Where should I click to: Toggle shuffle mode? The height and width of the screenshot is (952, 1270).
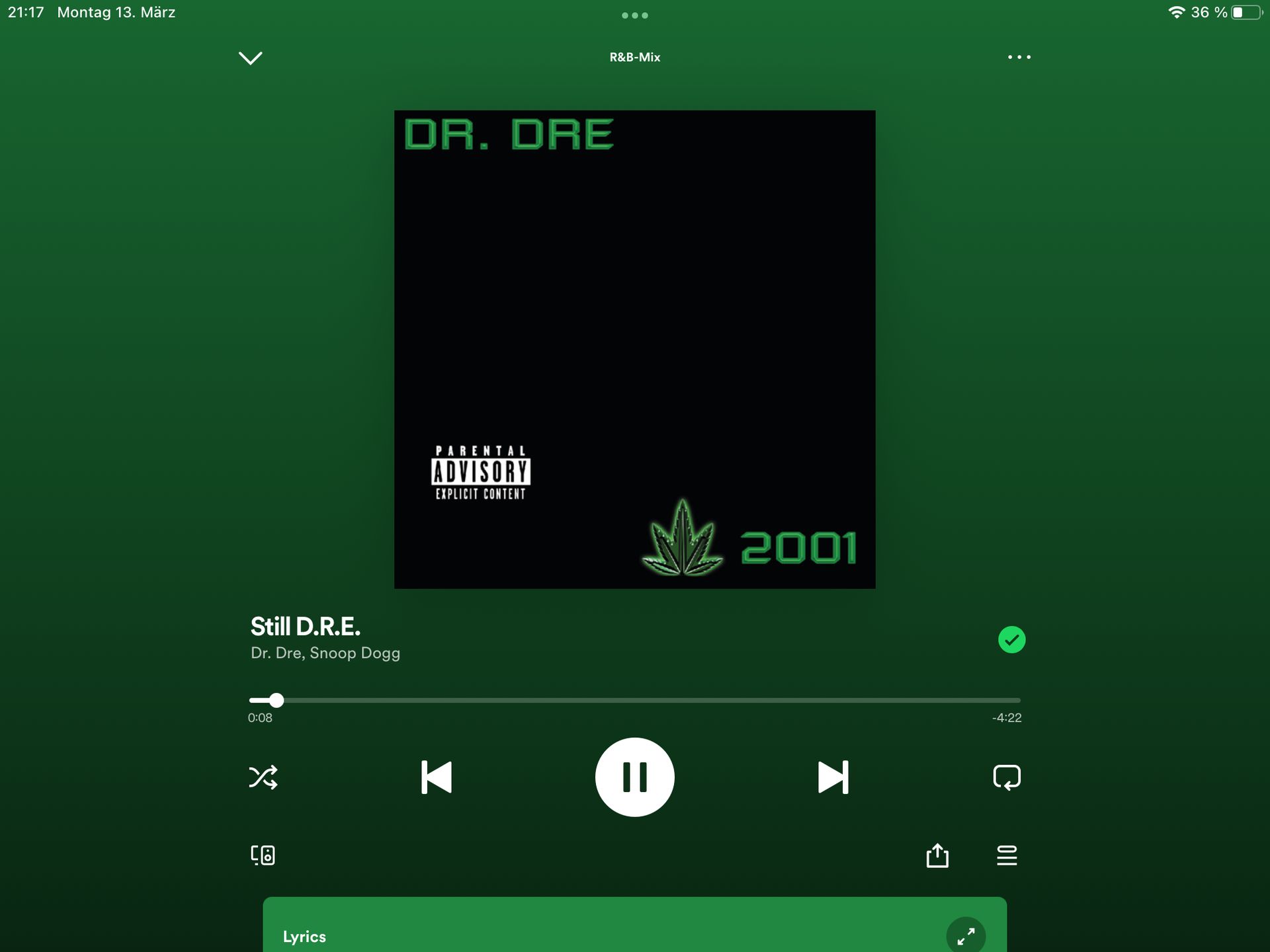point(263,777)
